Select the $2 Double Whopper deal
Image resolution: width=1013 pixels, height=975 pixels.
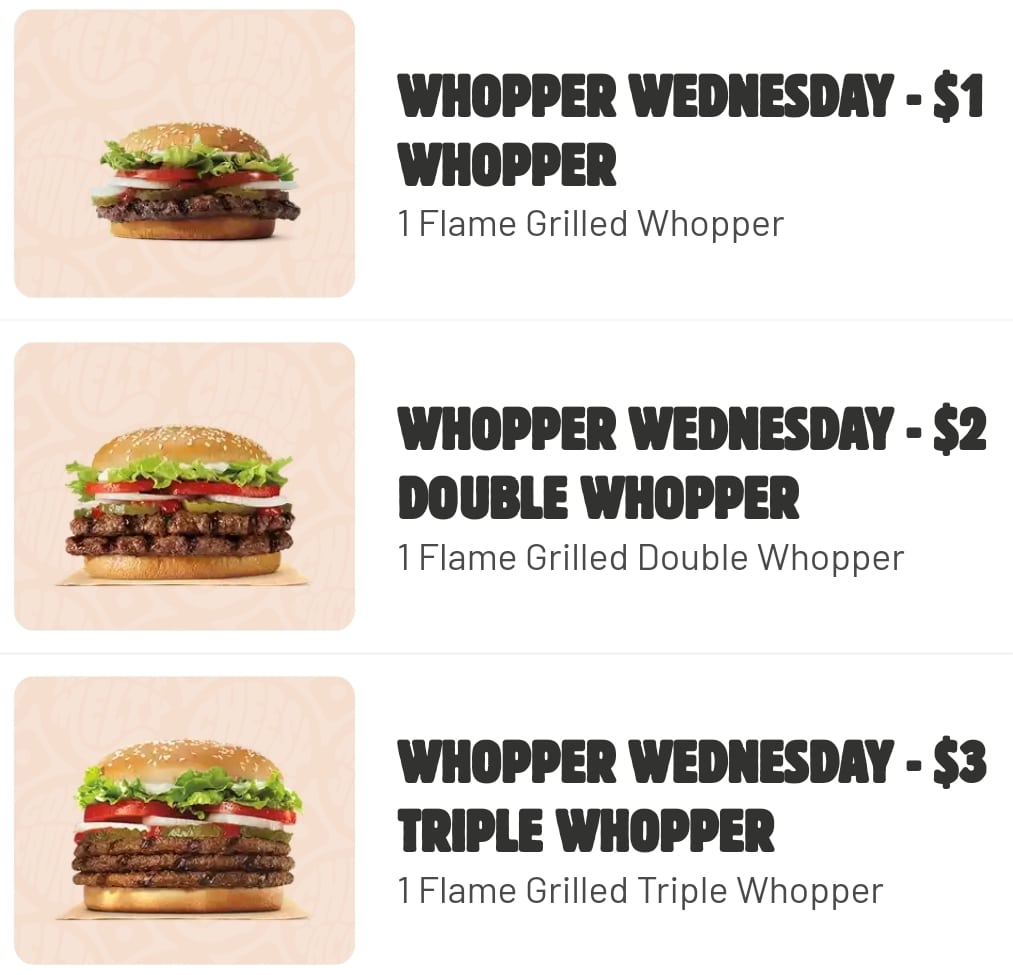(690, 464)
